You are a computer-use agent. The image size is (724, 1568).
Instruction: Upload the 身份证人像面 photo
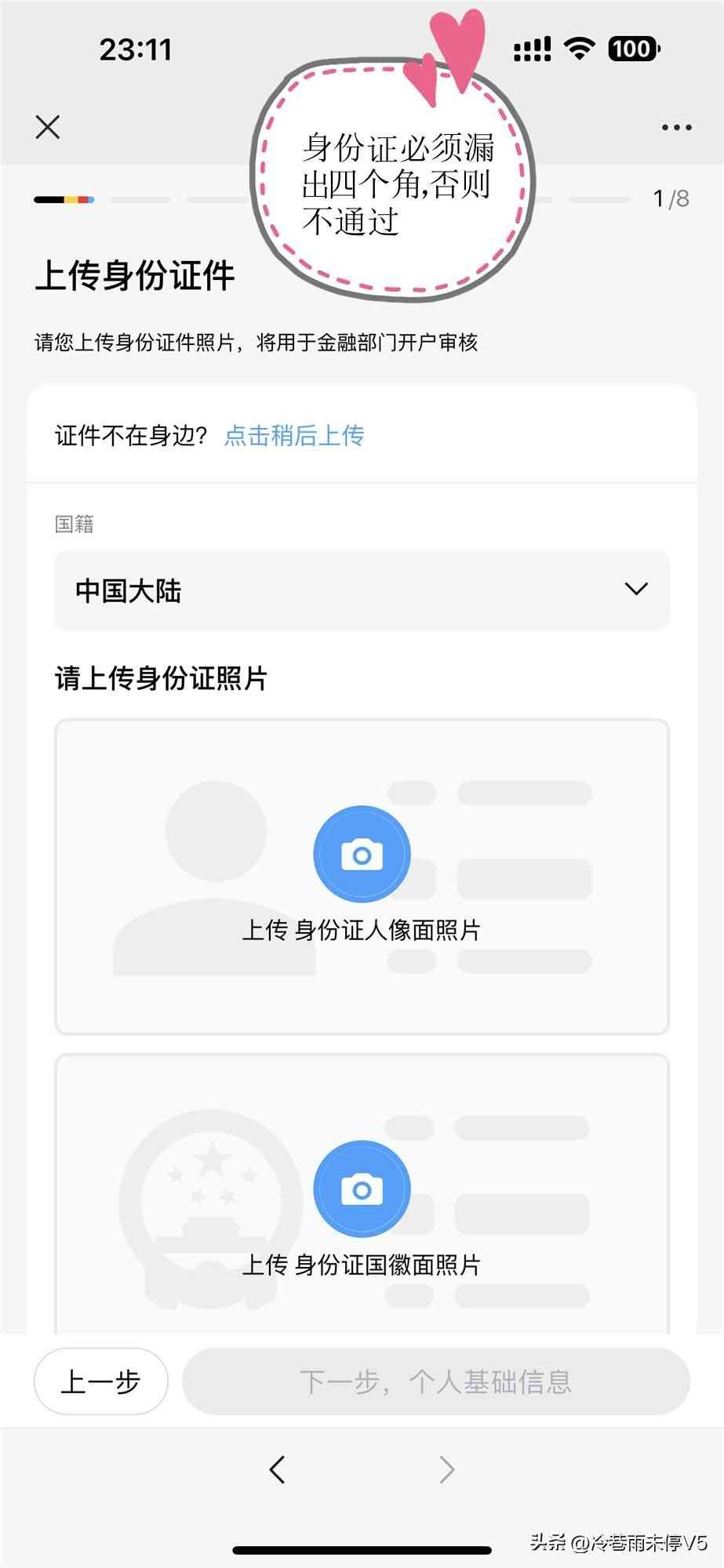(362, 854)
